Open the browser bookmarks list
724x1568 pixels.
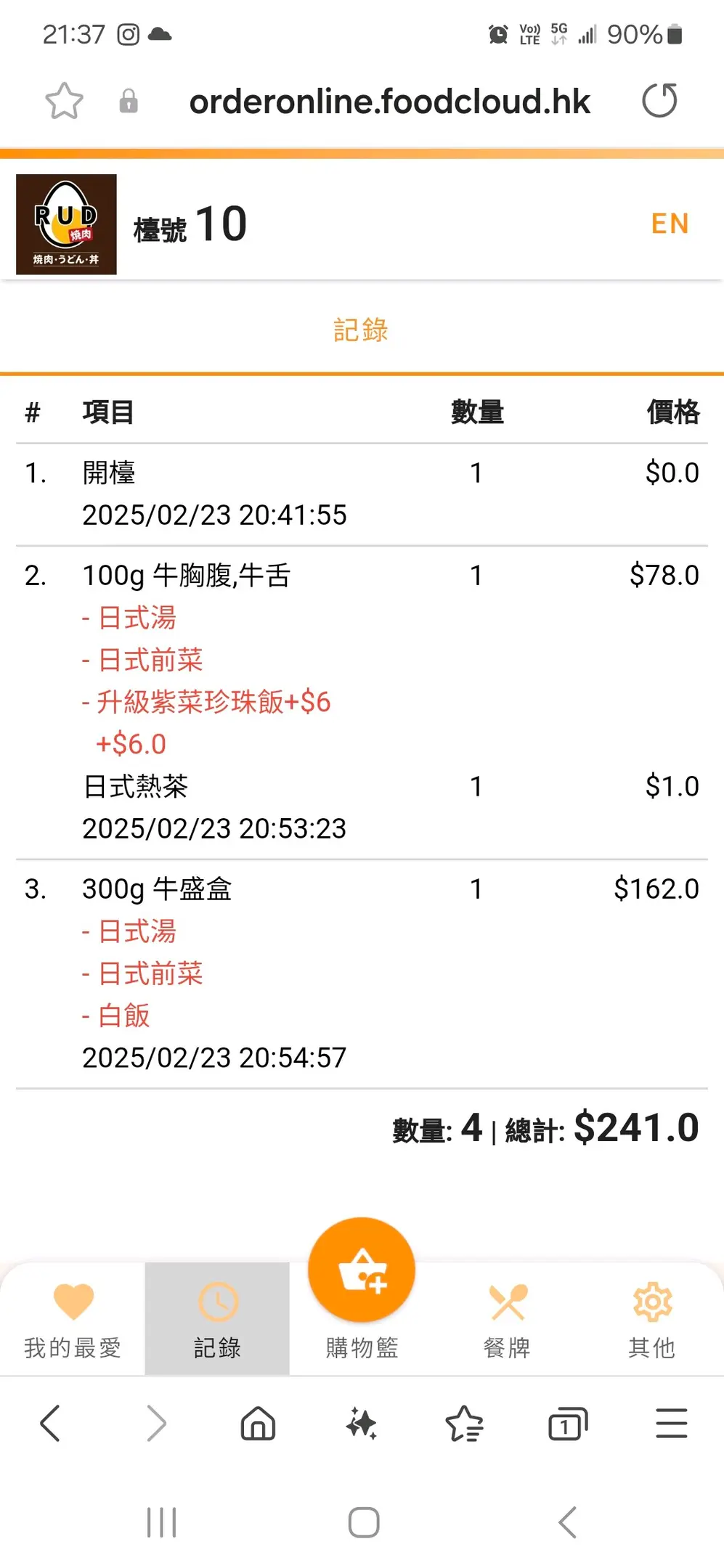click(465, 1423)
